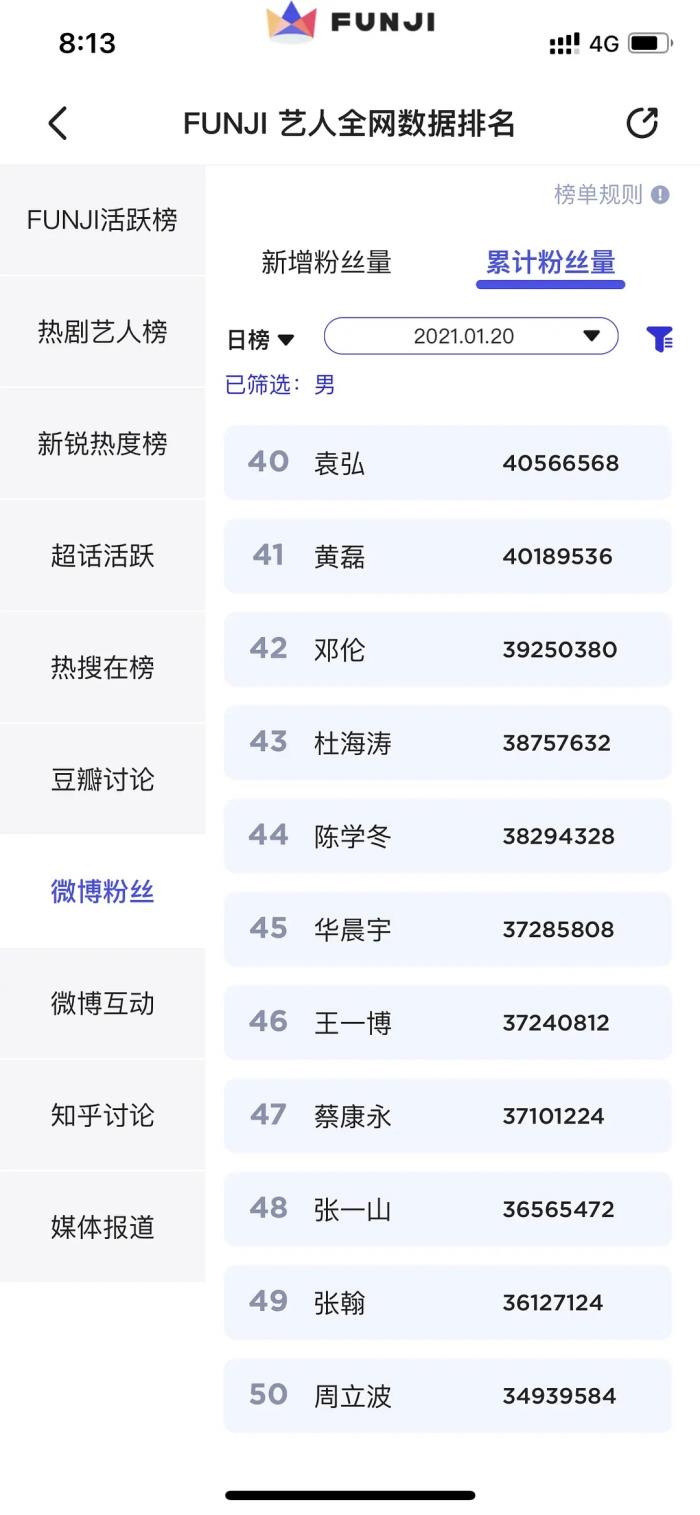The height and width of the screenshot is (1515, 700).
Task: Switch to the 微博互动 ranking
Action: tap(102, 1004)
